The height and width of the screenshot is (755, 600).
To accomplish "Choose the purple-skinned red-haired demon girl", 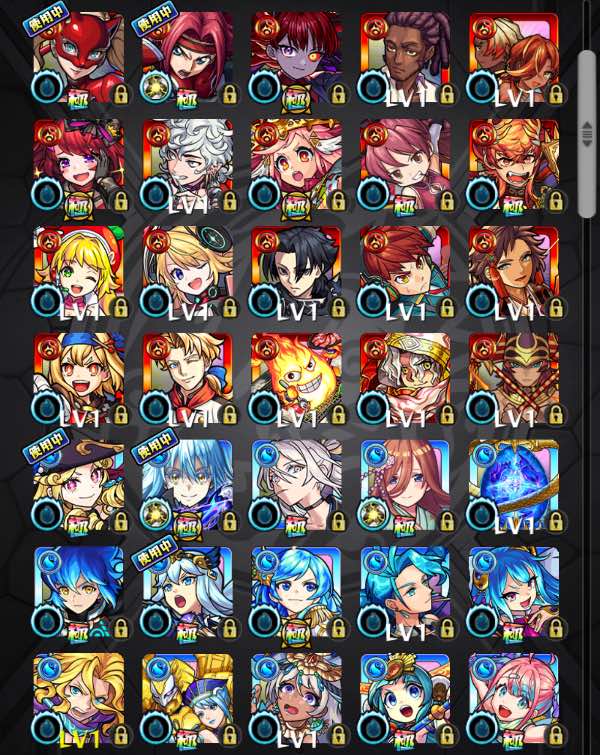I will point(295,58).
